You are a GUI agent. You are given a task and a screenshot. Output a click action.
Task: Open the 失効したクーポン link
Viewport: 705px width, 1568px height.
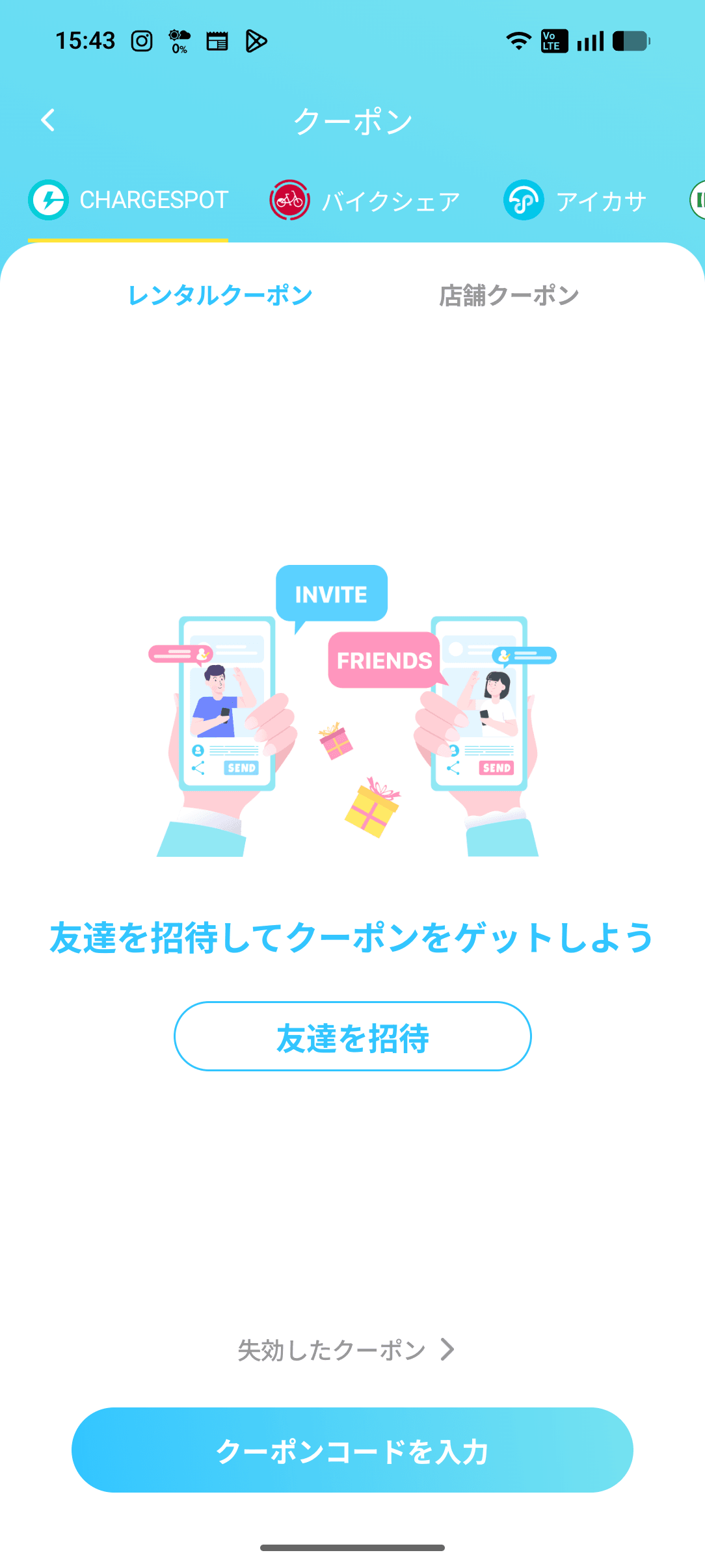(345, 1350)
